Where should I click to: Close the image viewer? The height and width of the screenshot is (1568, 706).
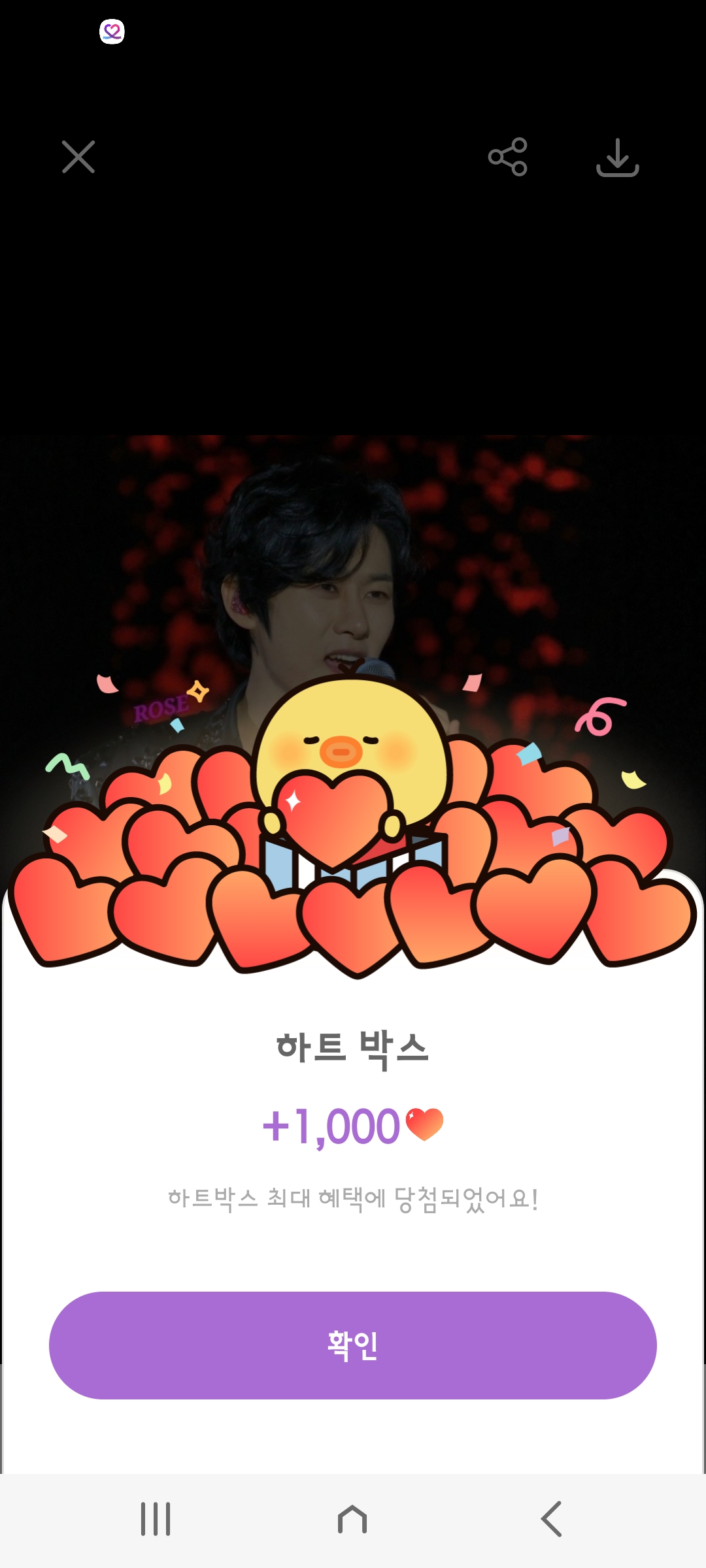pyautogui.click(x=78, y=157)
